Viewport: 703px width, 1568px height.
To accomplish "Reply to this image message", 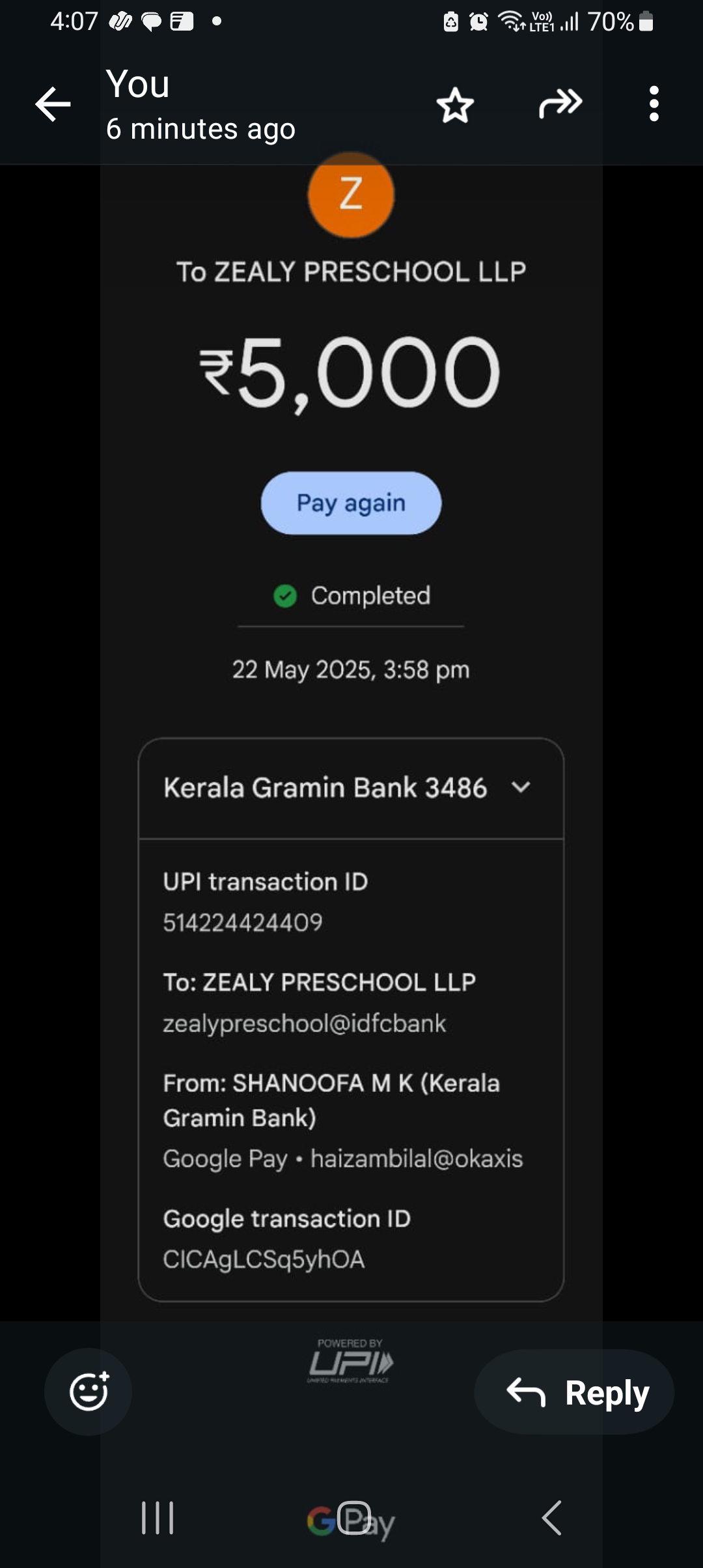I will tap(574, 1392).
